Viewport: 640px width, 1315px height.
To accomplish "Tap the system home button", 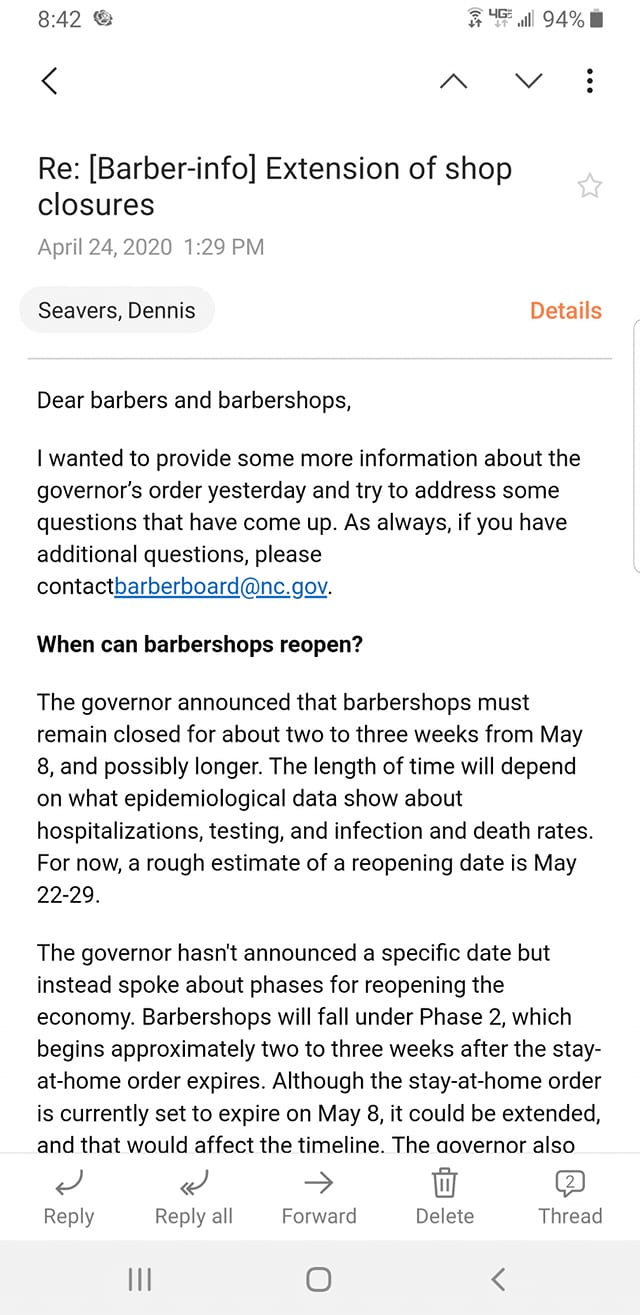I will [319, 1278].
